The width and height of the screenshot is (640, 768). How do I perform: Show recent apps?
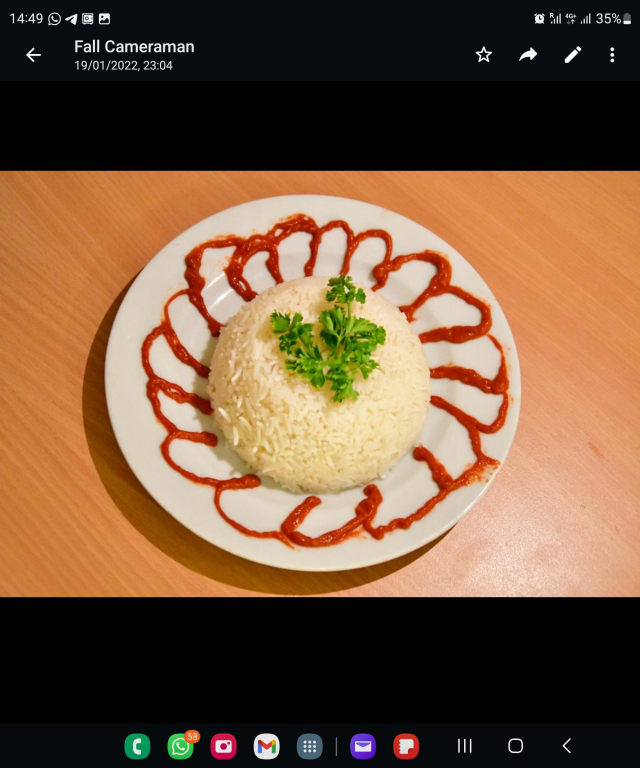464,746
